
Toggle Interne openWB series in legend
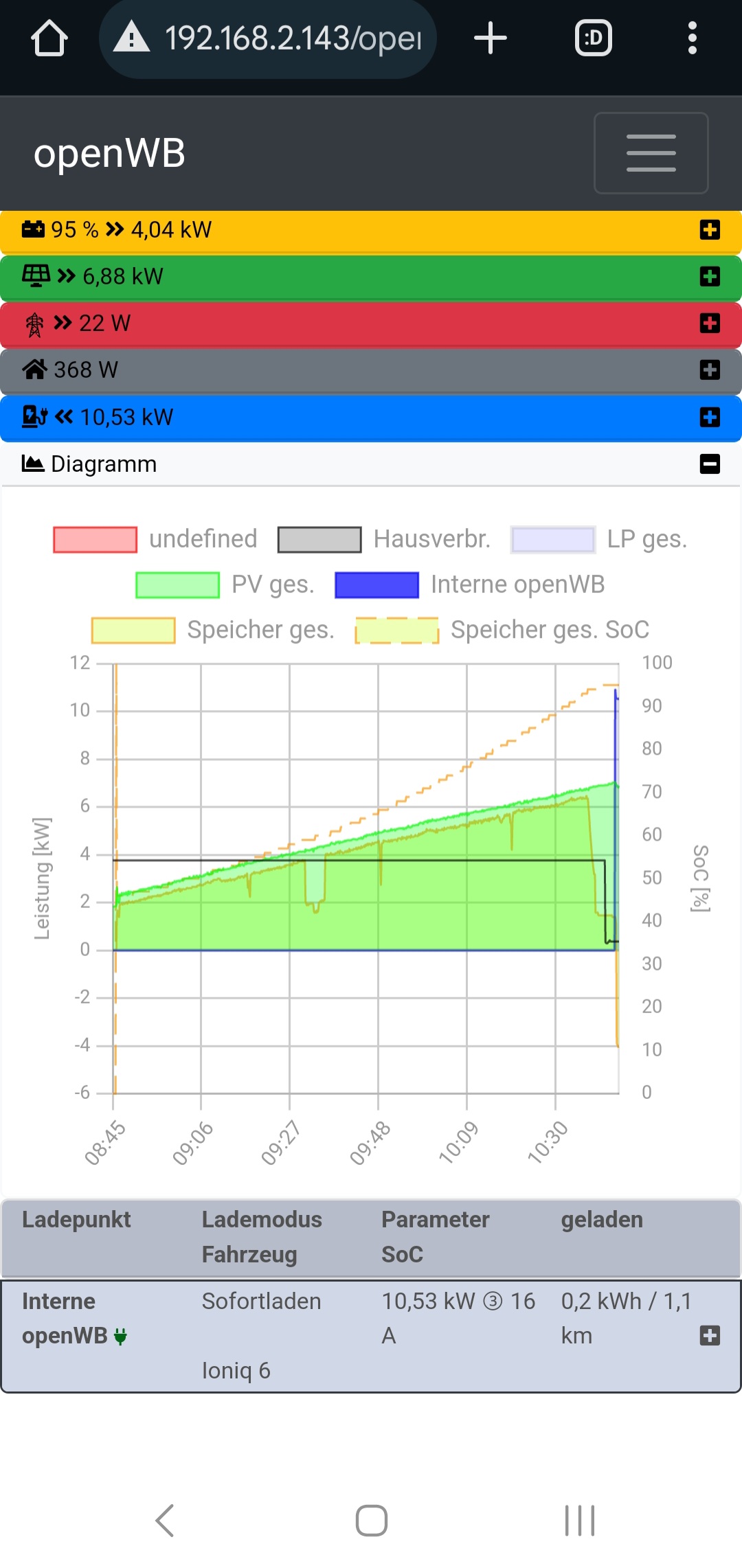(470, 584)
